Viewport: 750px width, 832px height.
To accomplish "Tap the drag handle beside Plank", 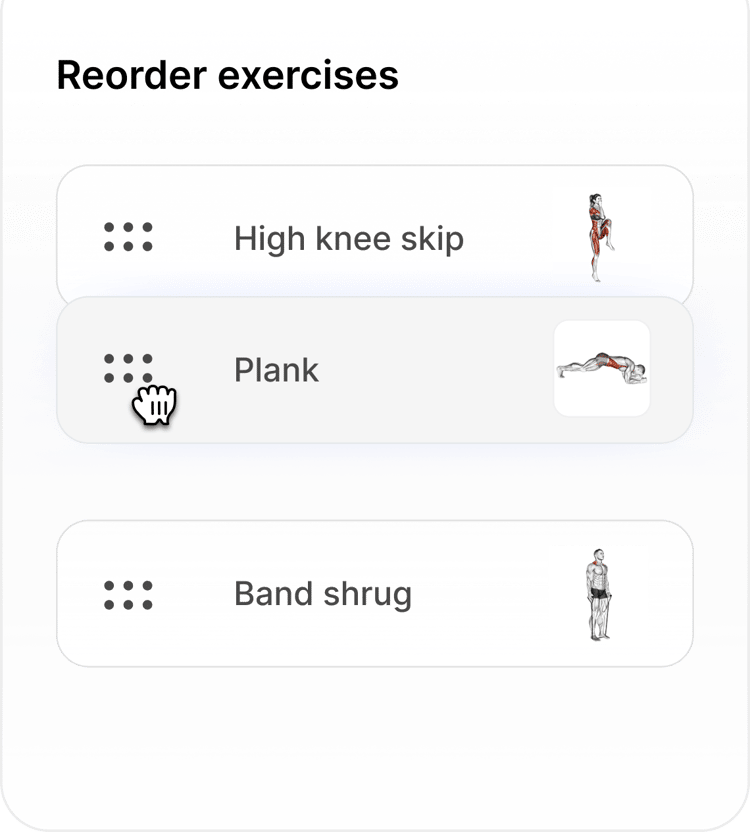I will pyautogui.click(x=128, y=369).
